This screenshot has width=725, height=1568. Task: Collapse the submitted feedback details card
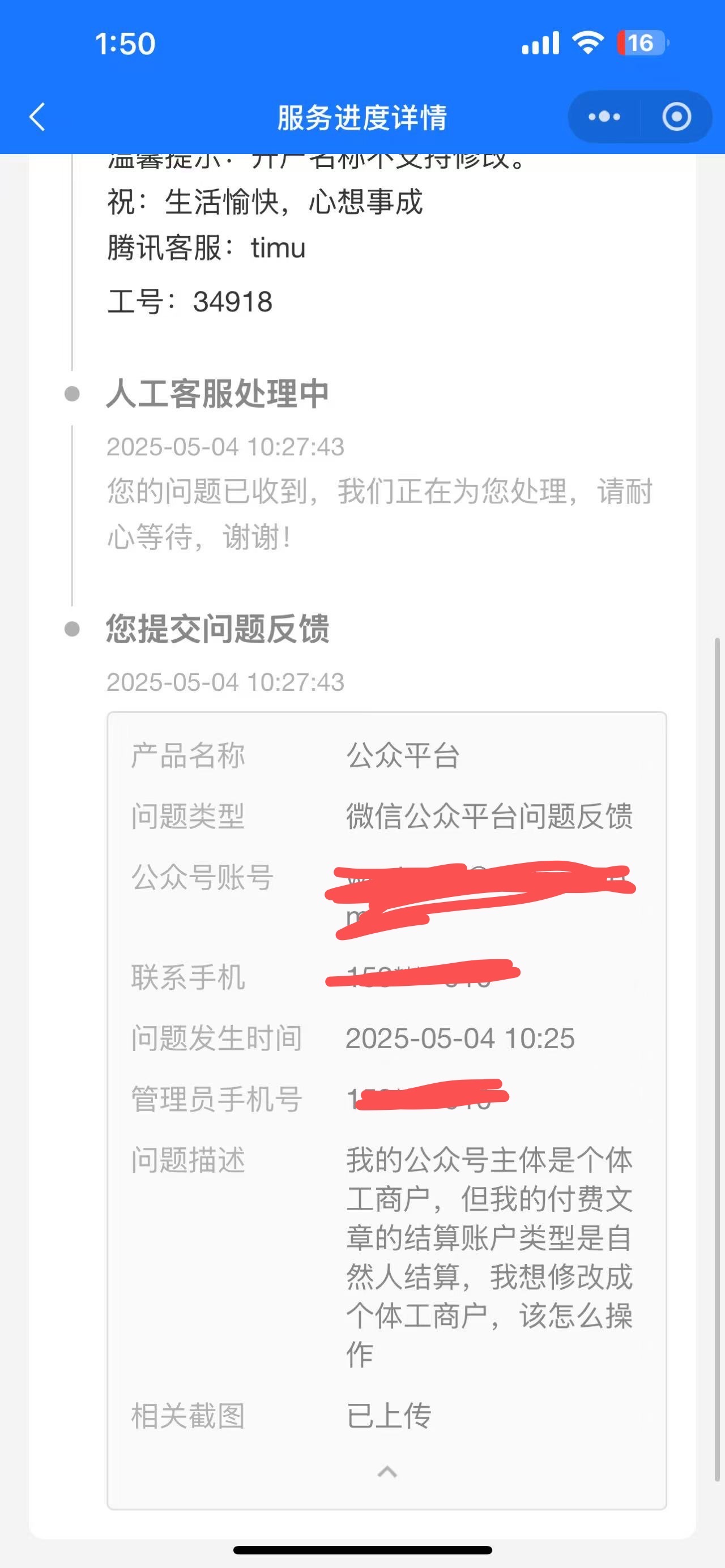tap(387, 1472)
